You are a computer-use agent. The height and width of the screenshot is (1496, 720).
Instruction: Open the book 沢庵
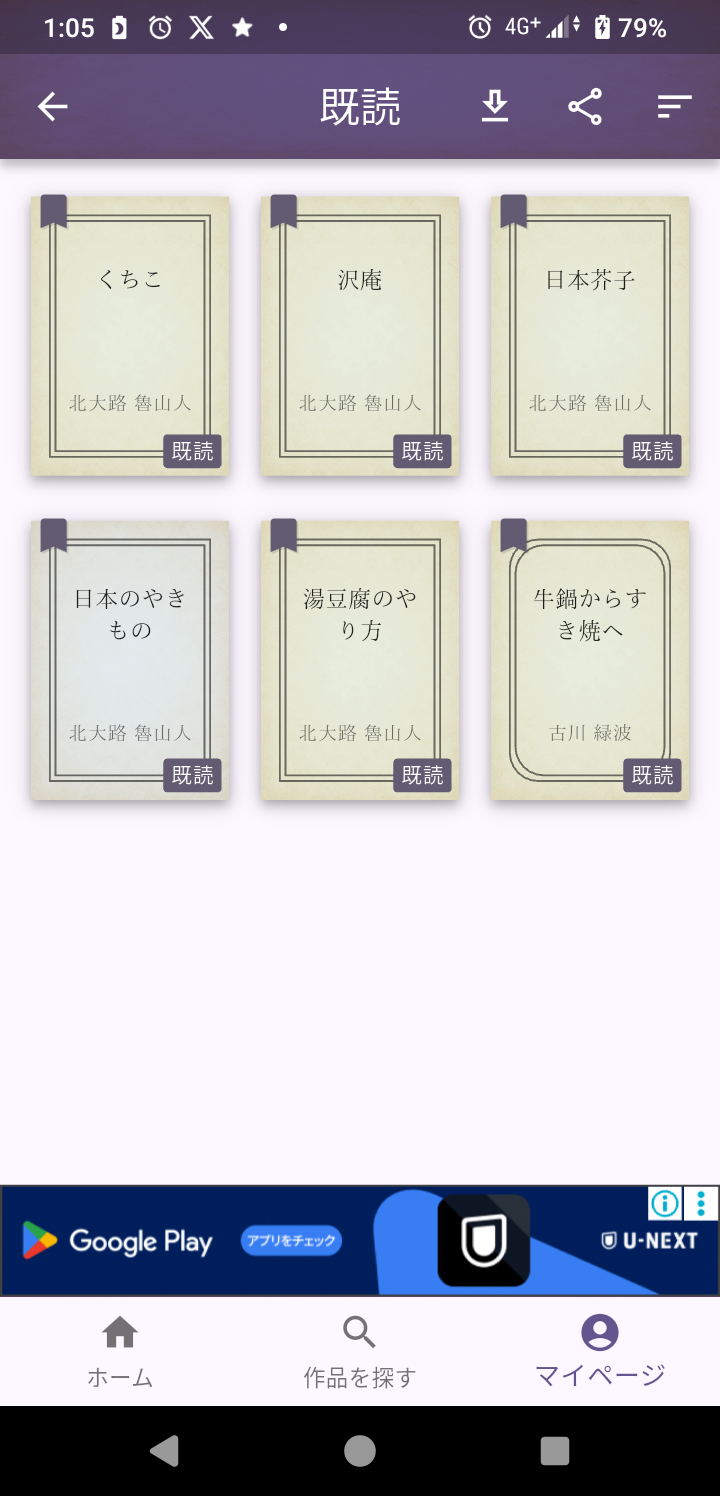pos(360,335)
